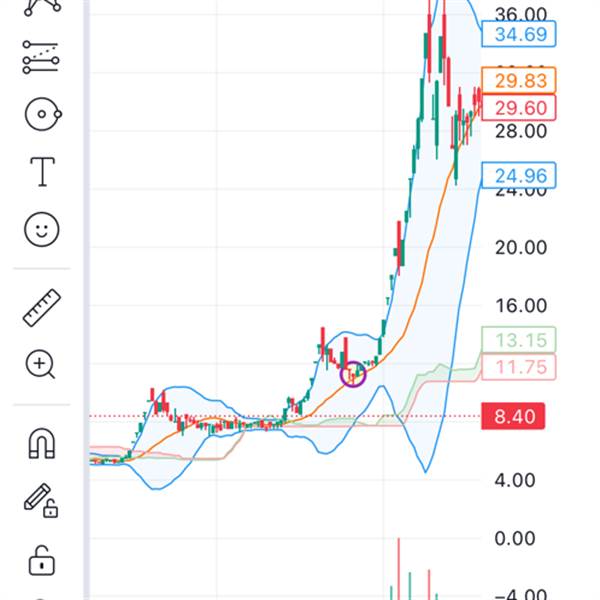Toggle stay in drawing mode pencil
Viewport: 600px width, 600px height.
coord(41,499)
